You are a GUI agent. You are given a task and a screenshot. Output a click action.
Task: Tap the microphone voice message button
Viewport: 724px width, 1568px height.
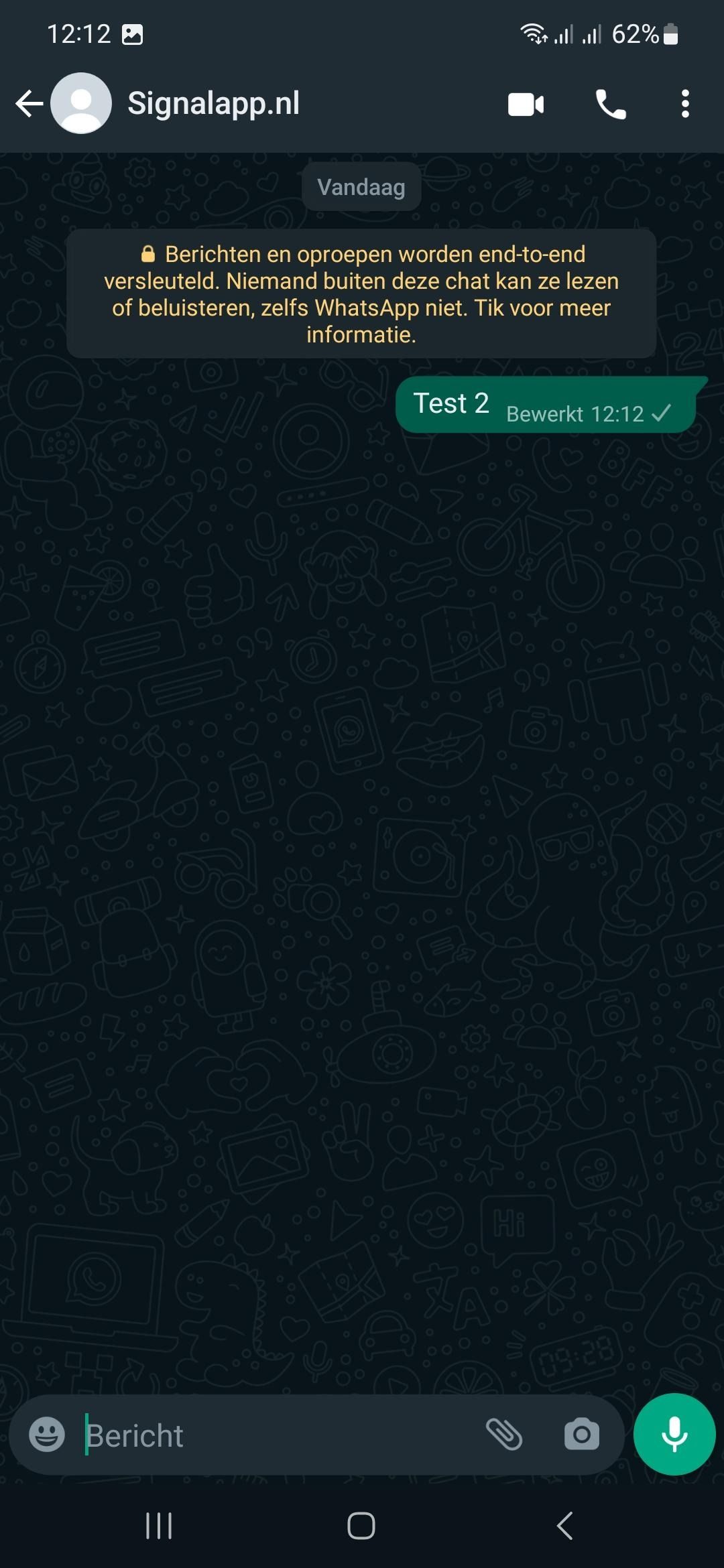674,1434
